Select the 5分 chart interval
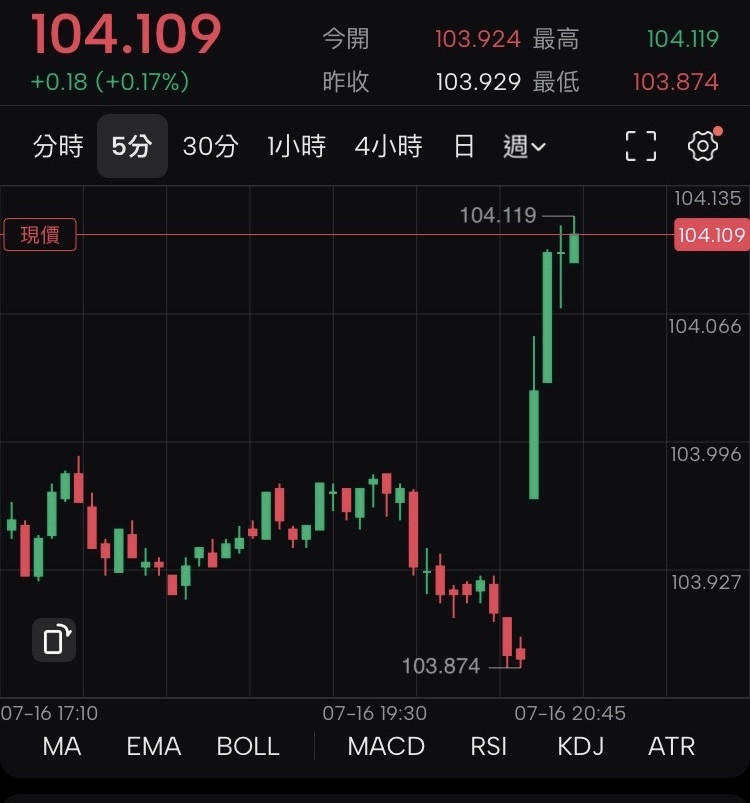Screen dimensions: 750x803 (x=132, y=147)
